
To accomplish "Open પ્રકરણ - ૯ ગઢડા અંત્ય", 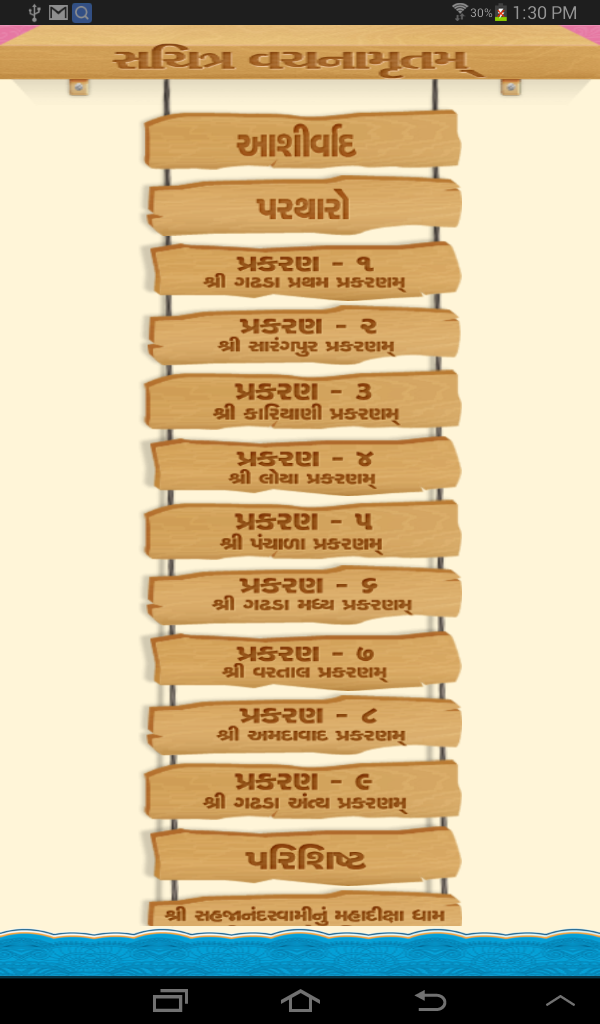I will point(303,790).
